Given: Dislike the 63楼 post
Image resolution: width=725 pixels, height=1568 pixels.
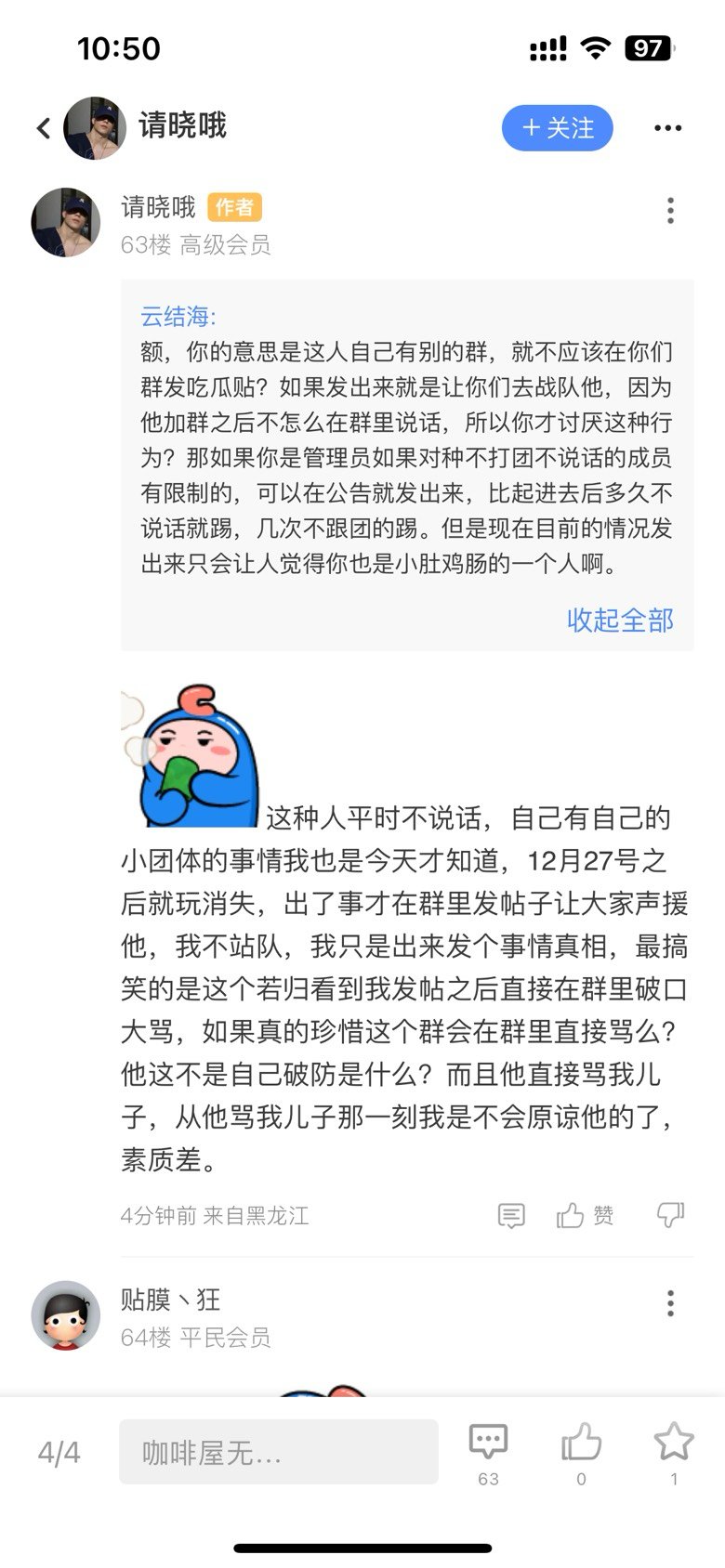Looking at the screenshot, I should 670,1214.
